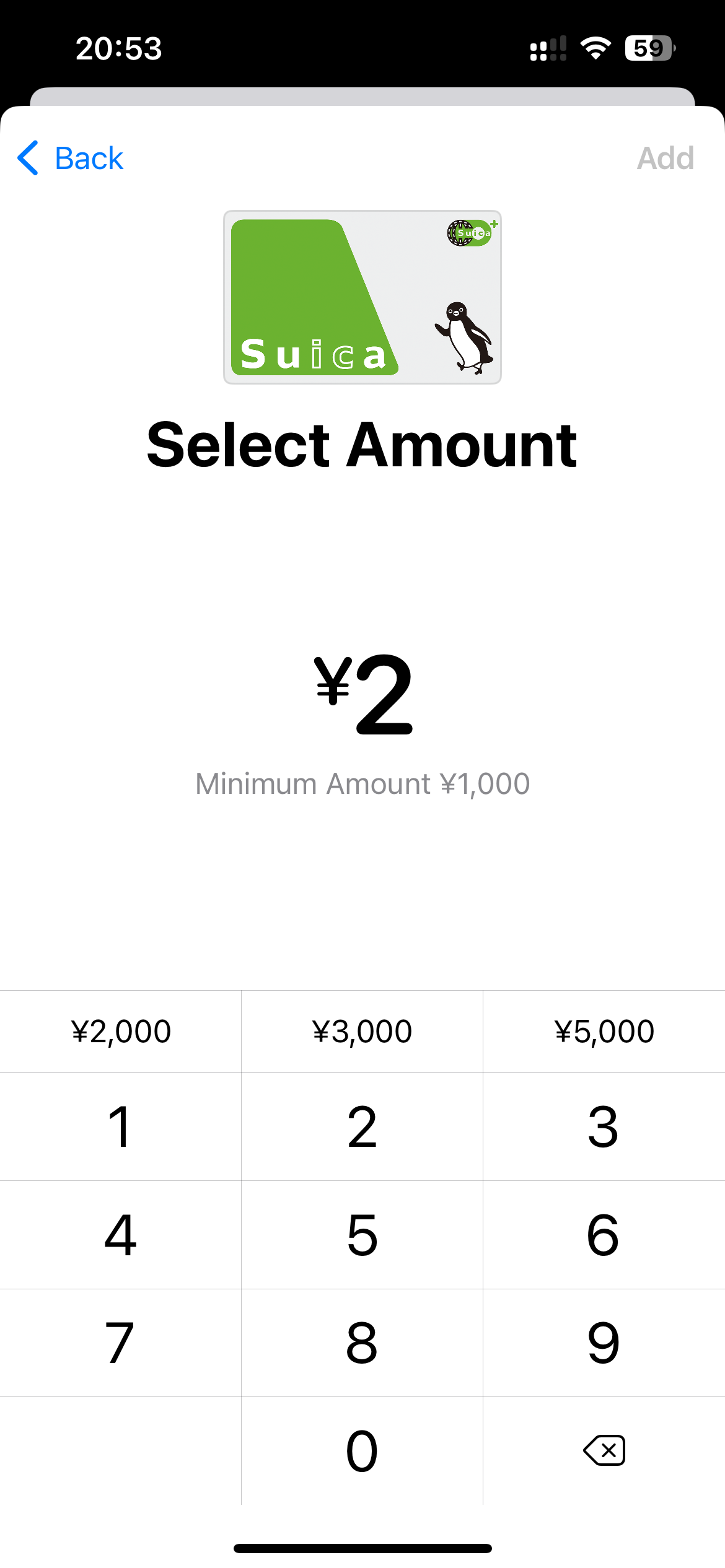Select the ¥2,000 preset amount
Image resolution: width=725 pixels, height=1568 pixels.
pos(121,1032)
